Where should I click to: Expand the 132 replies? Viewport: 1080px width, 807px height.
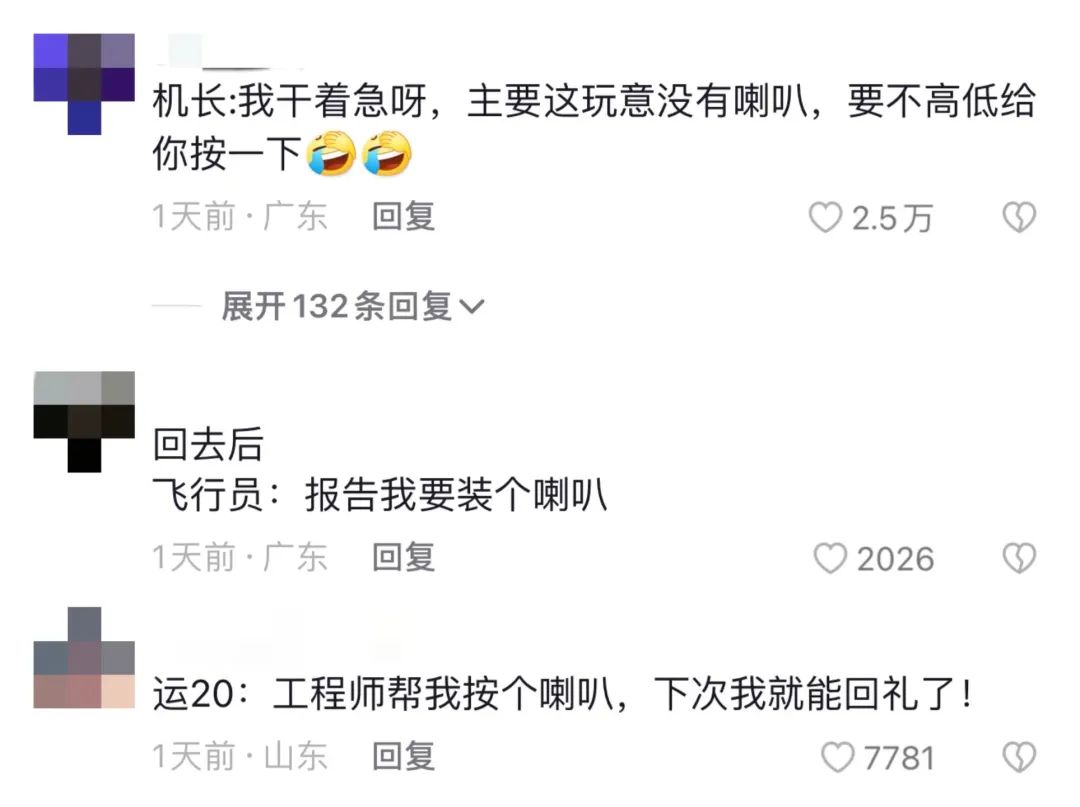[353, 306]
